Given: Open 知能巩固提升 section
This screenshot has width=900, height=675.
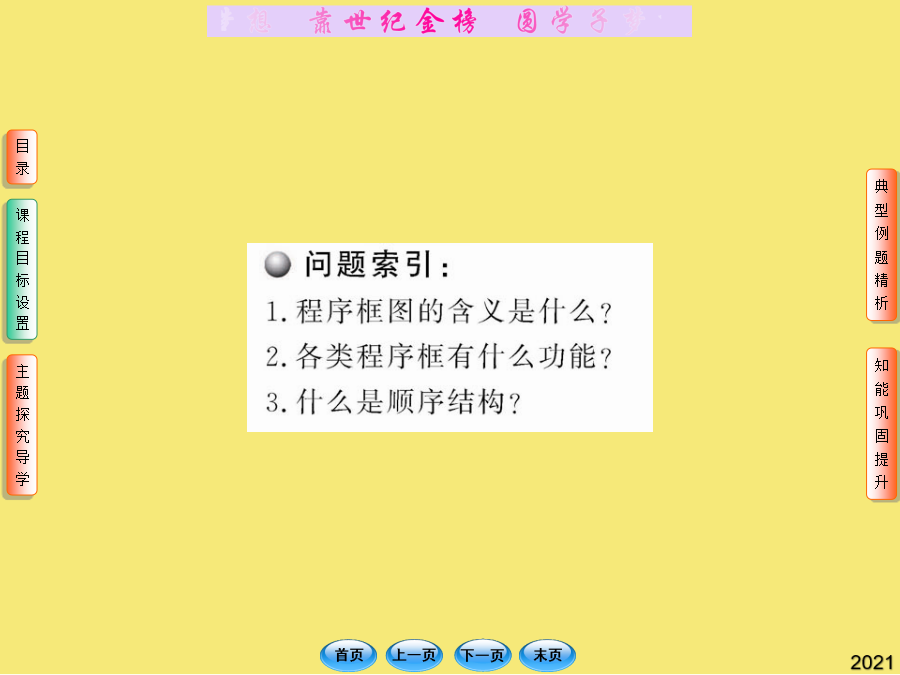Looking at the screenshot, I should (x=881, y=423).
